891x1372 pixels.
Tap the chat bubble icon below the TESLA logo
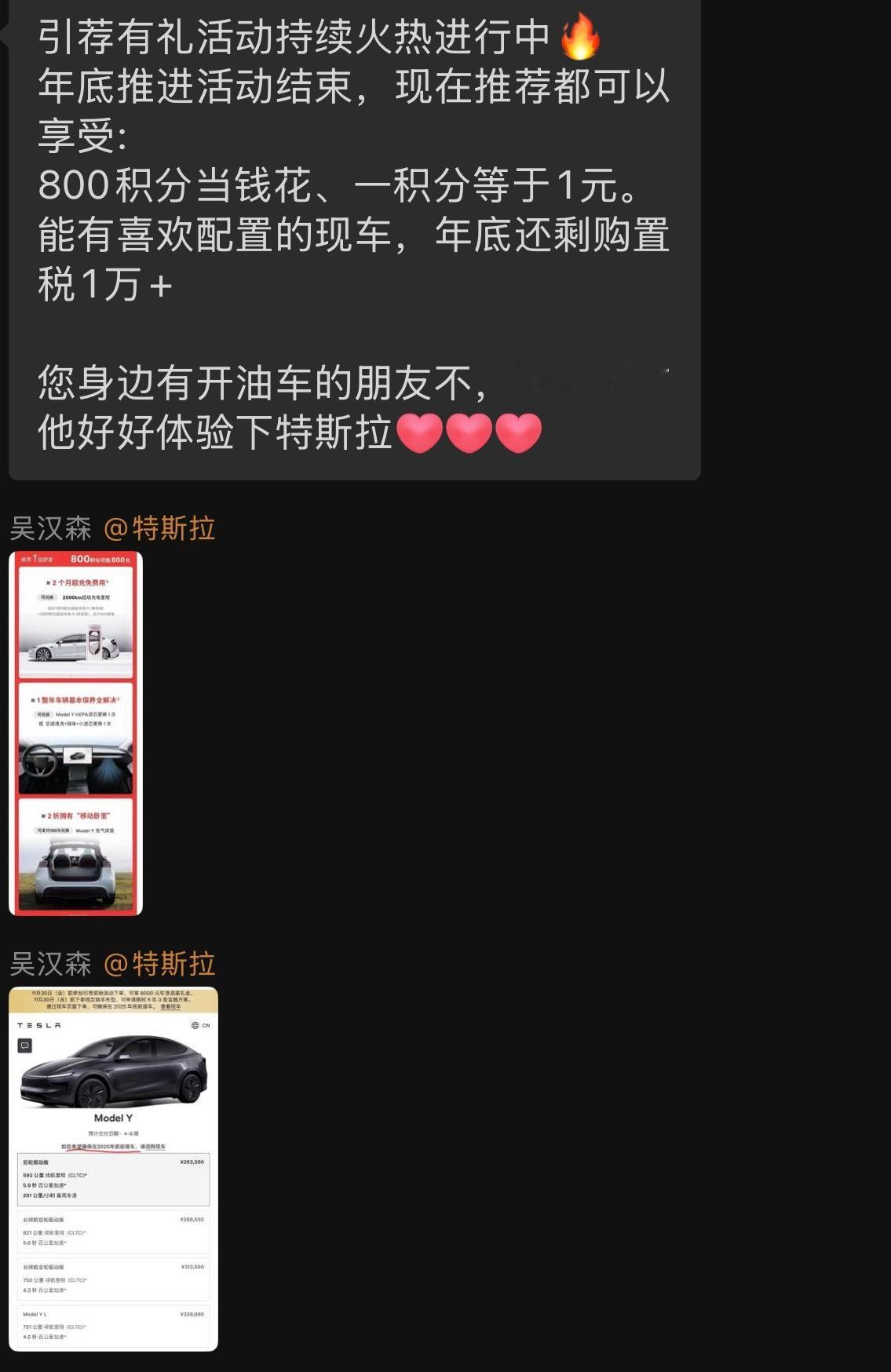[x=25, y=1045]
